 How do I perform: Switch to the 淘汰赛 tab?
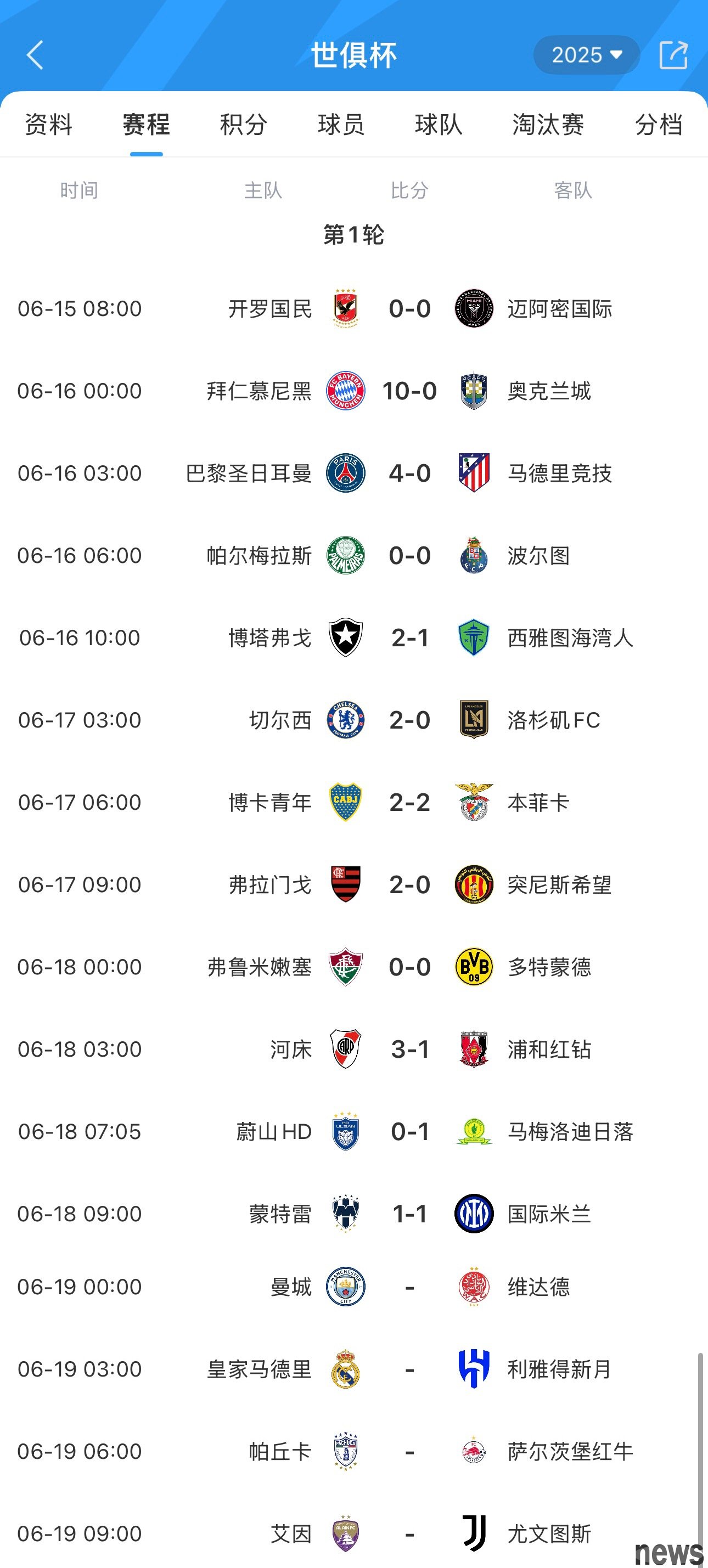[x=548, y=125]
